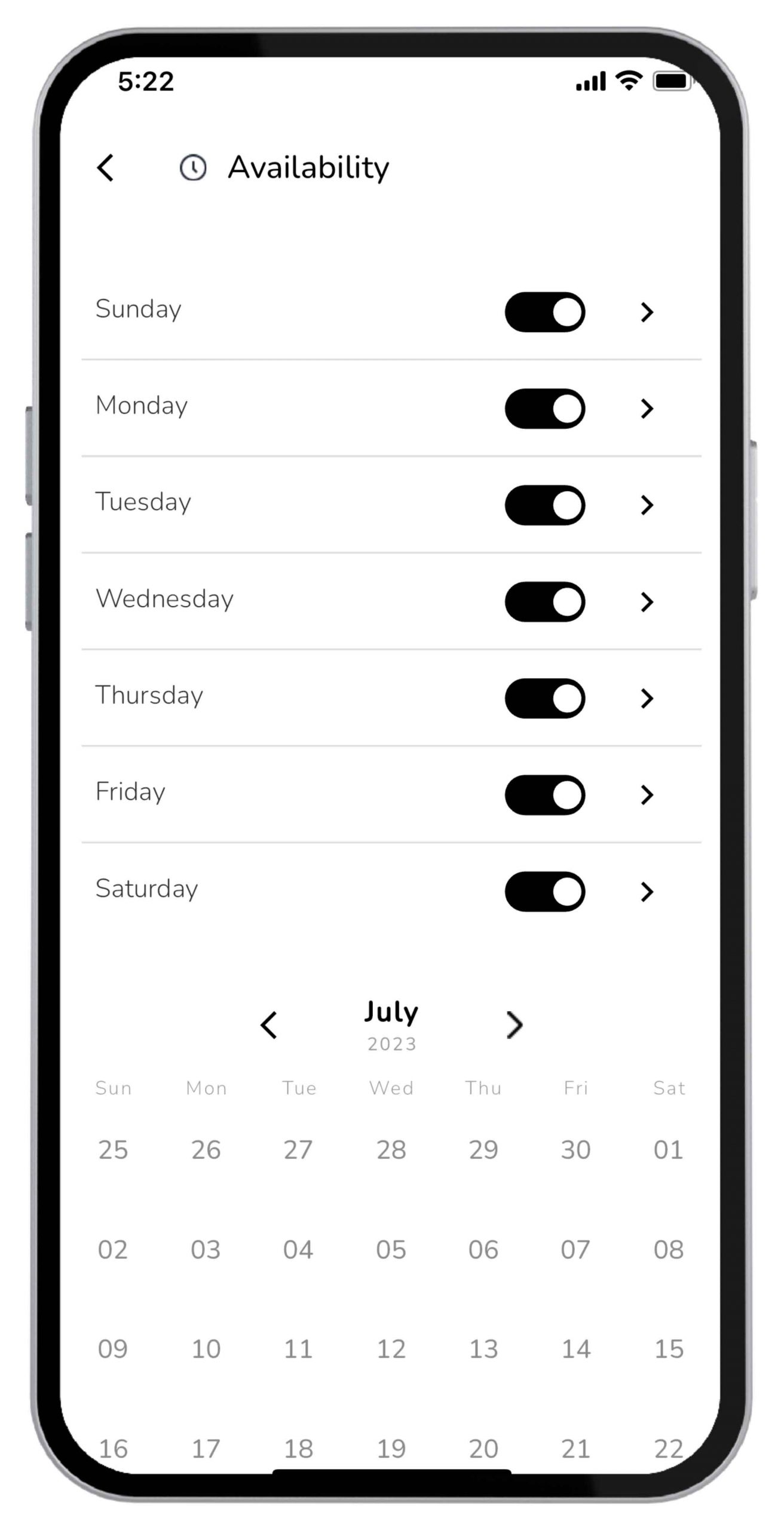
Task: Go to the previous month before July
Action: pos(269,1025)
